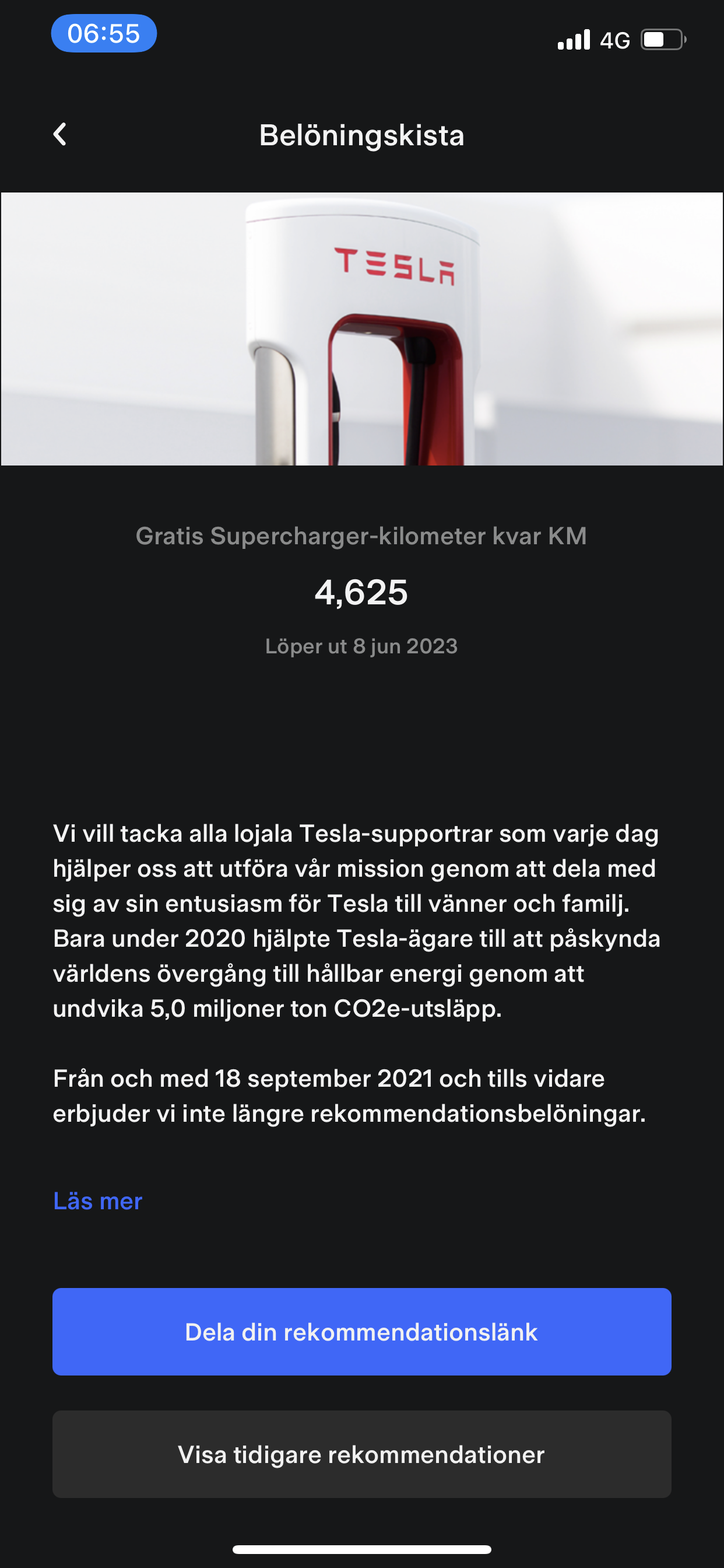Go back from Belöningskista screen
This screenshot has width=724, height=1568.
pos(59,135)
